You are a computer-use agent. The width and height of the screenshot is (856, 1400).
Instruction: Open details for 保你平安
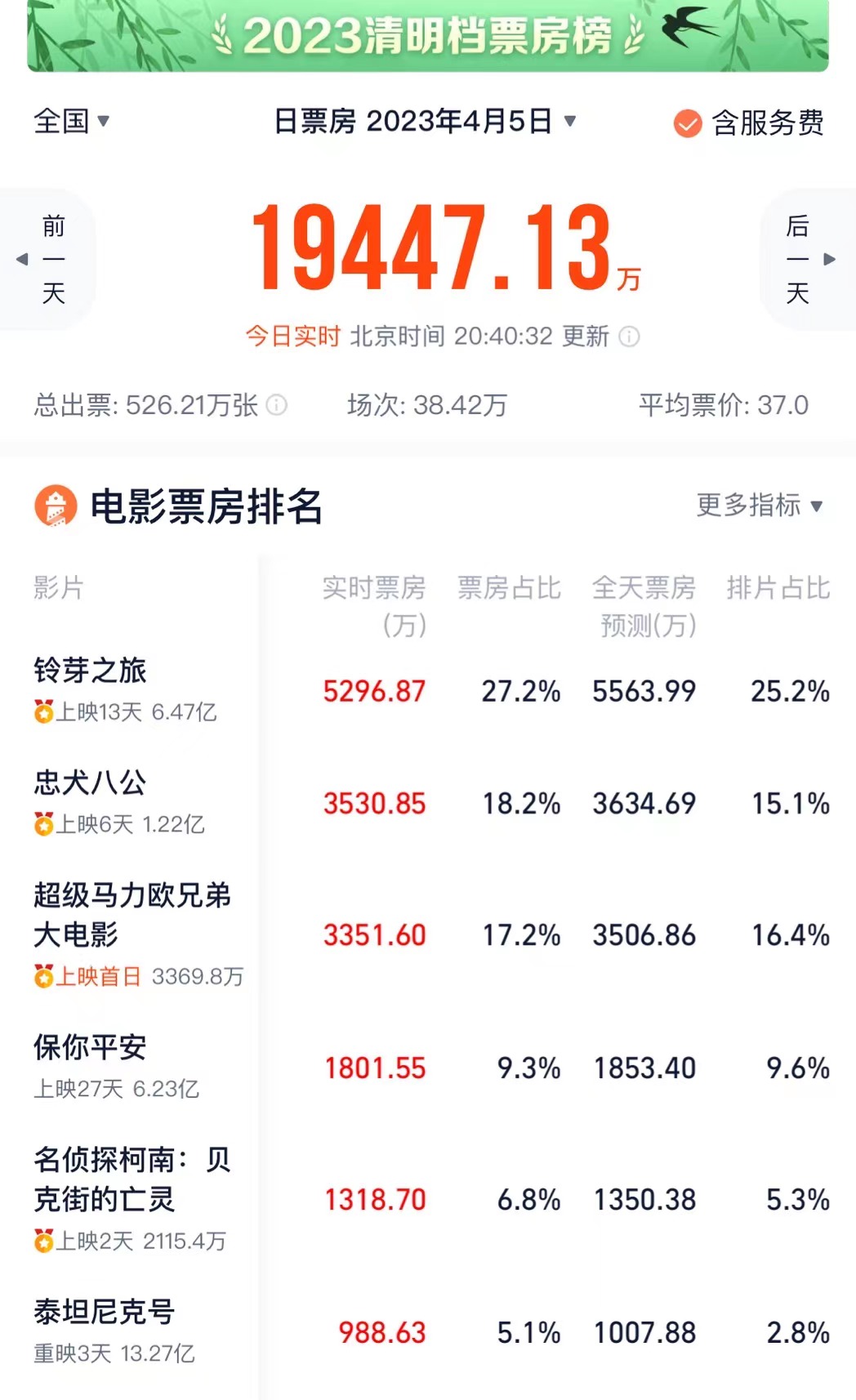point(90,1047)
